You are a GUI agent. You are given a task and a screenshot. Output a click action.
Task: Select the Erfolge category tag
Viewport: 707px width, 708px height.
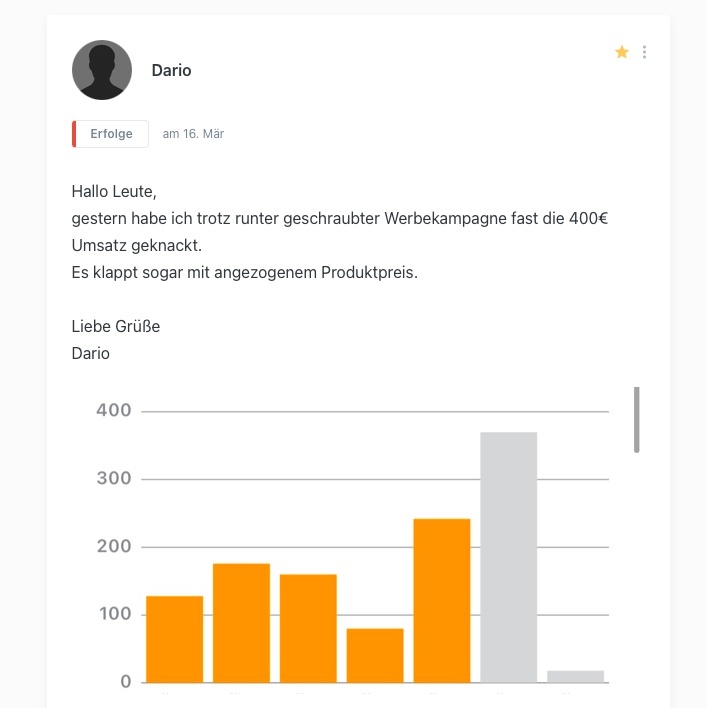coord(111,134)
